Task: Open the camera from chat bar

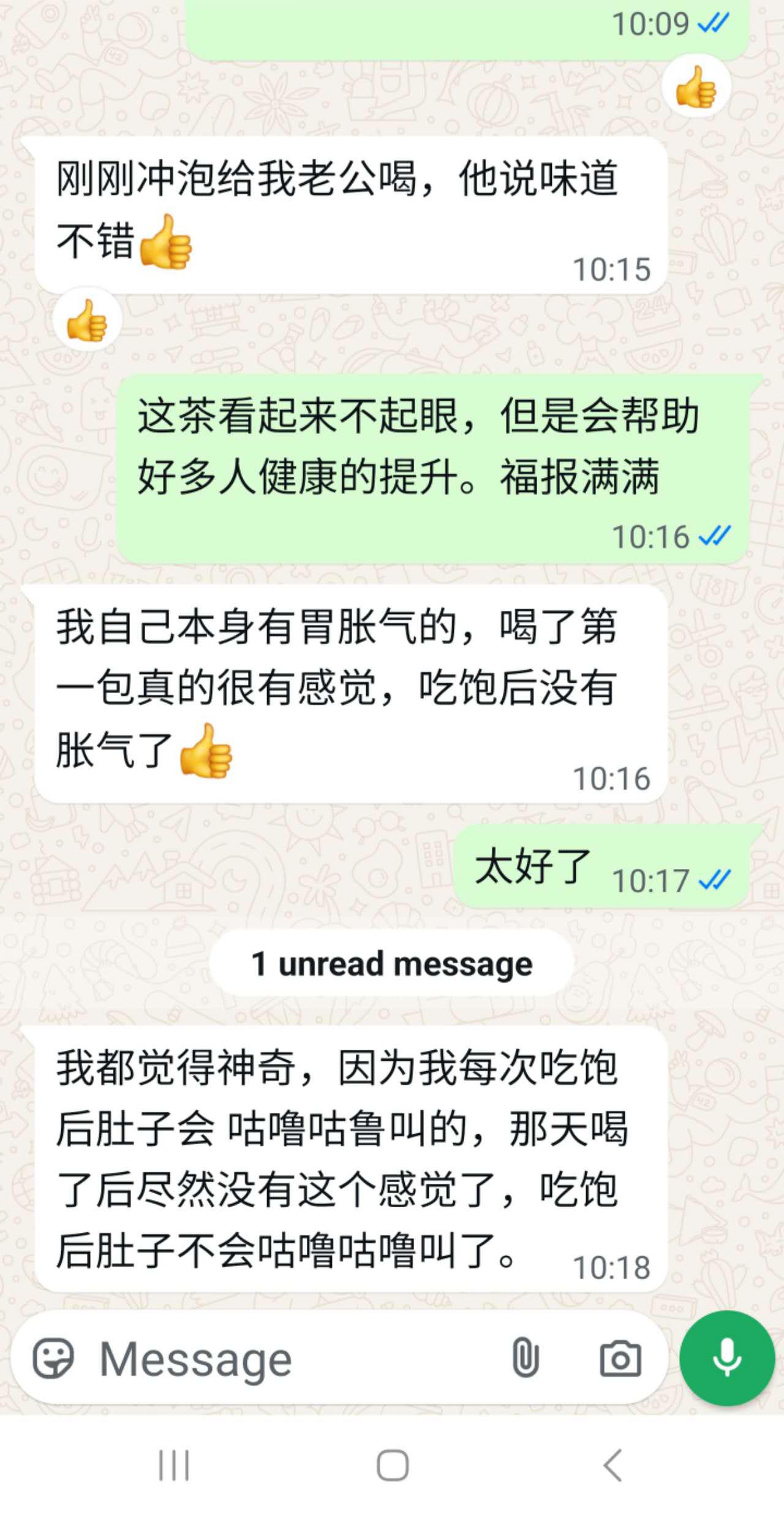Action: [x=620, y=1359]
